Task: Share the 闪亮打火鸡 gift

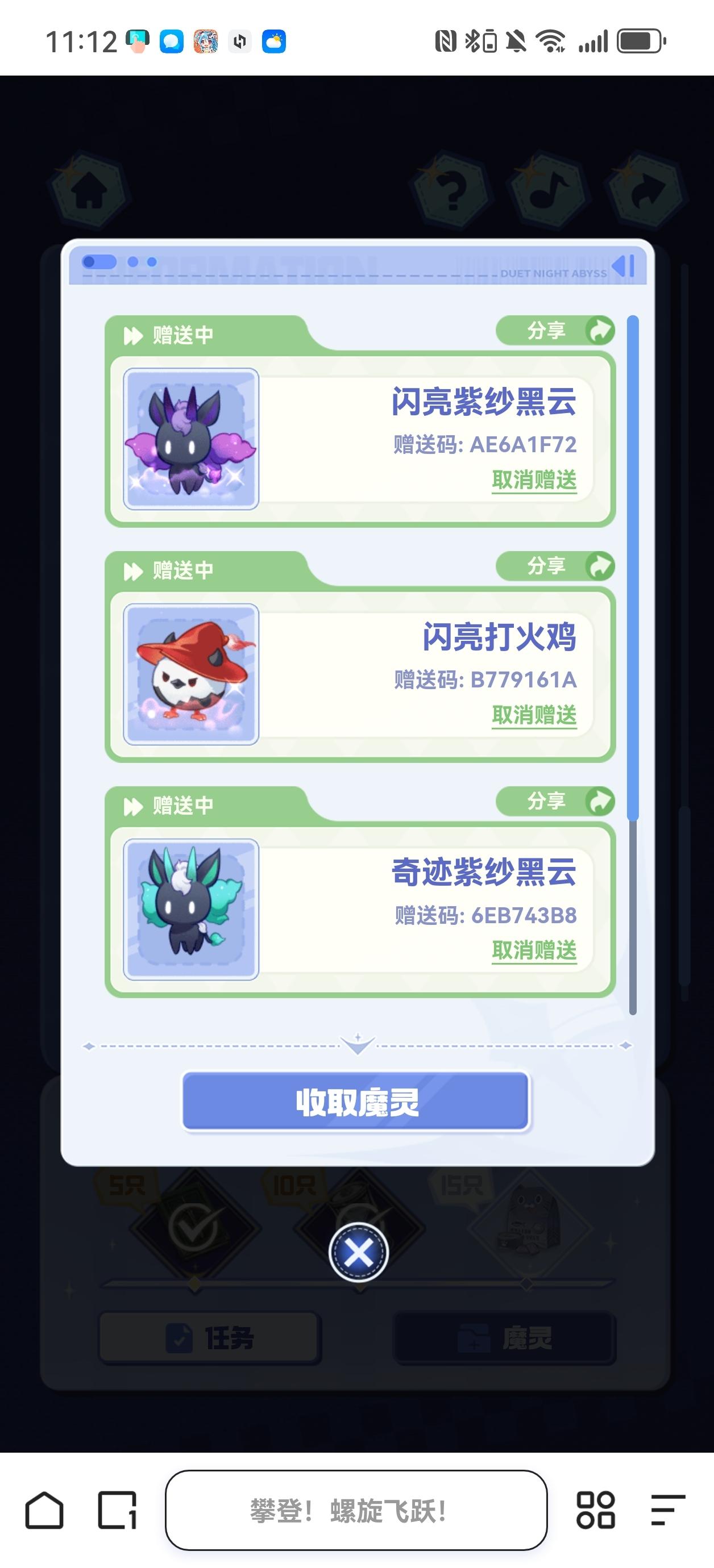Action: [x=555, y=566]
